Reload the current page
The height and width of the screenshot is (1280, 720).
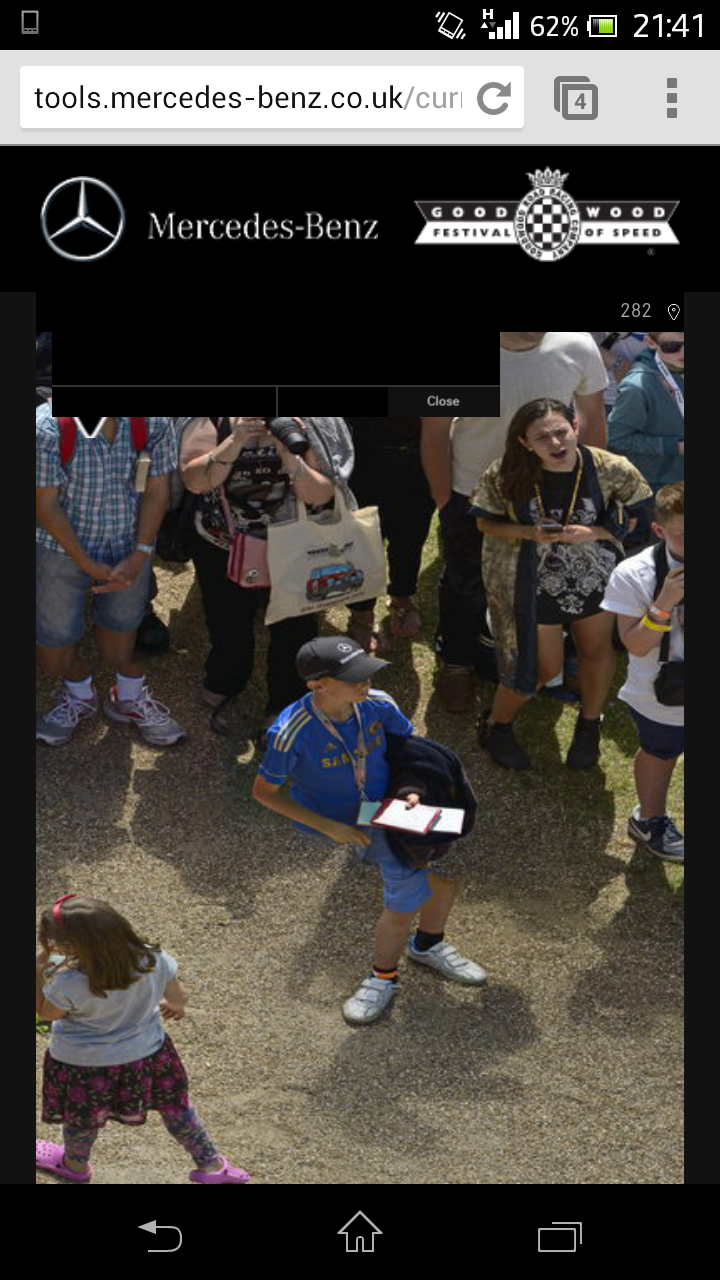point(494,98)
